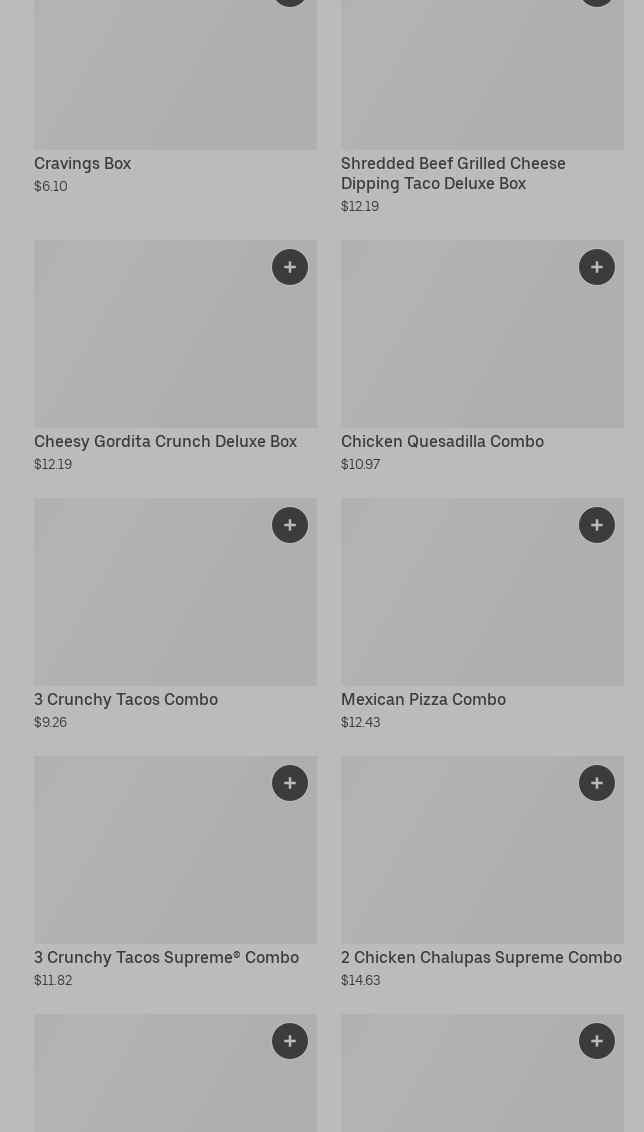
Task: Select the 2 Chicken Chalupas Supreme Combo item
Action: (x=481, y=957)
